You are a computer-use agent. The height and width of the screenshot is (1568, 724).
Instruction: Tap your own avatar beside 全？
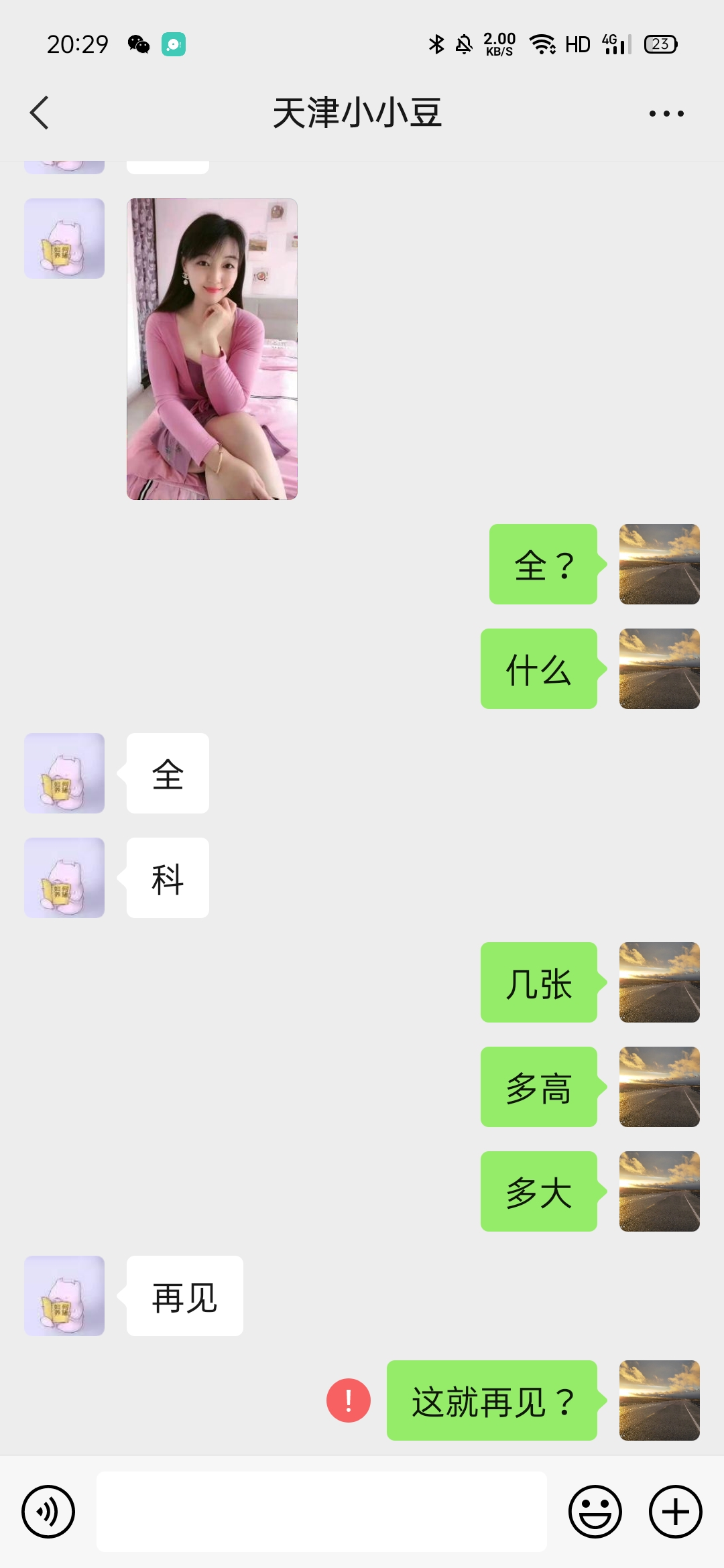tap(660, 565)
